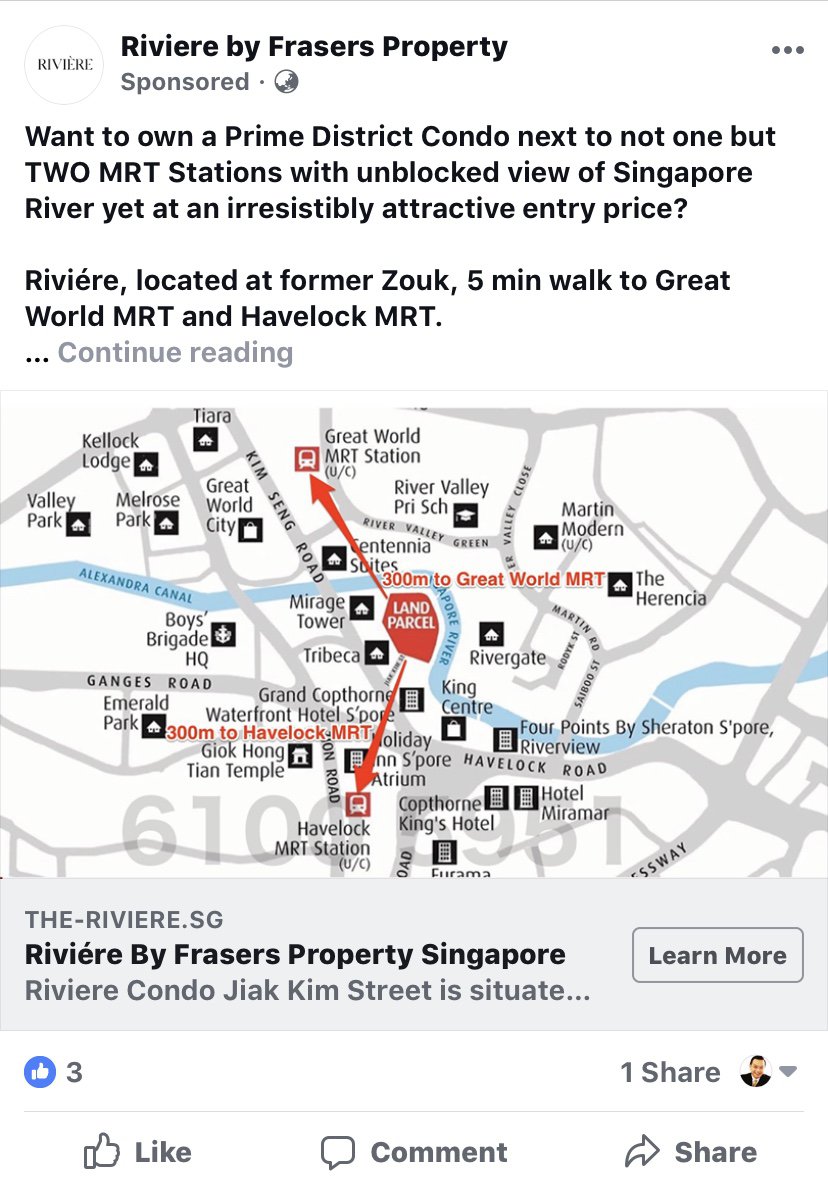Viewport: 828px width, 1183px height.
Task: Open the map image of the ad
Action: point(414,634)
